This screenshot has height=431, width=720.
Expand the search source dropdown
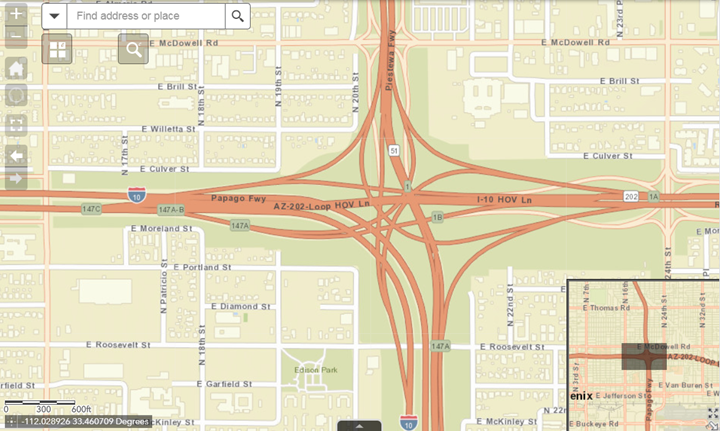coord(54,16)
